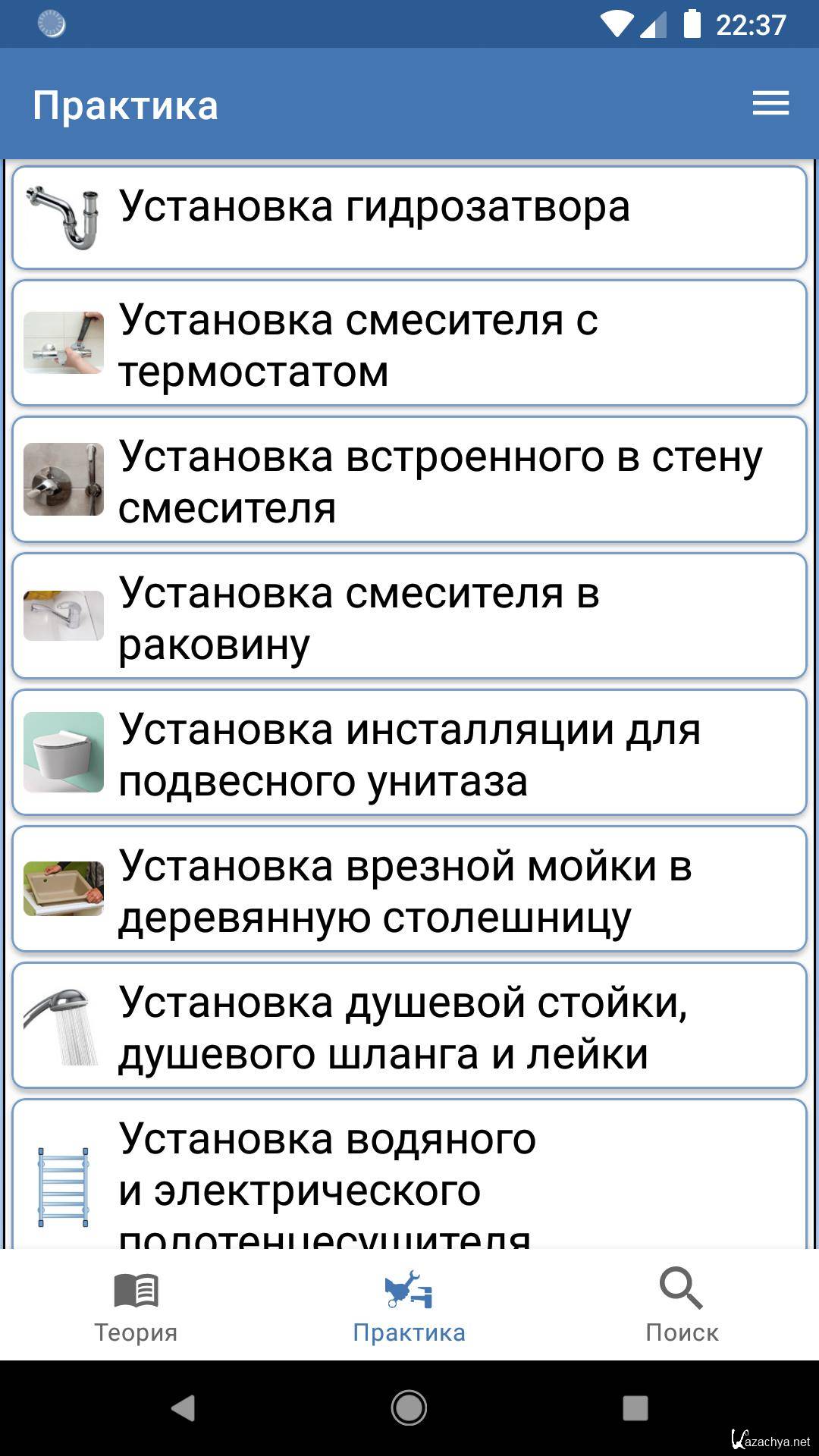Image resolution: width=819 pixels, height=1456 pixels.
Task: Open Установка смесителя с термостатом
Action: click(x=409, y=344)
